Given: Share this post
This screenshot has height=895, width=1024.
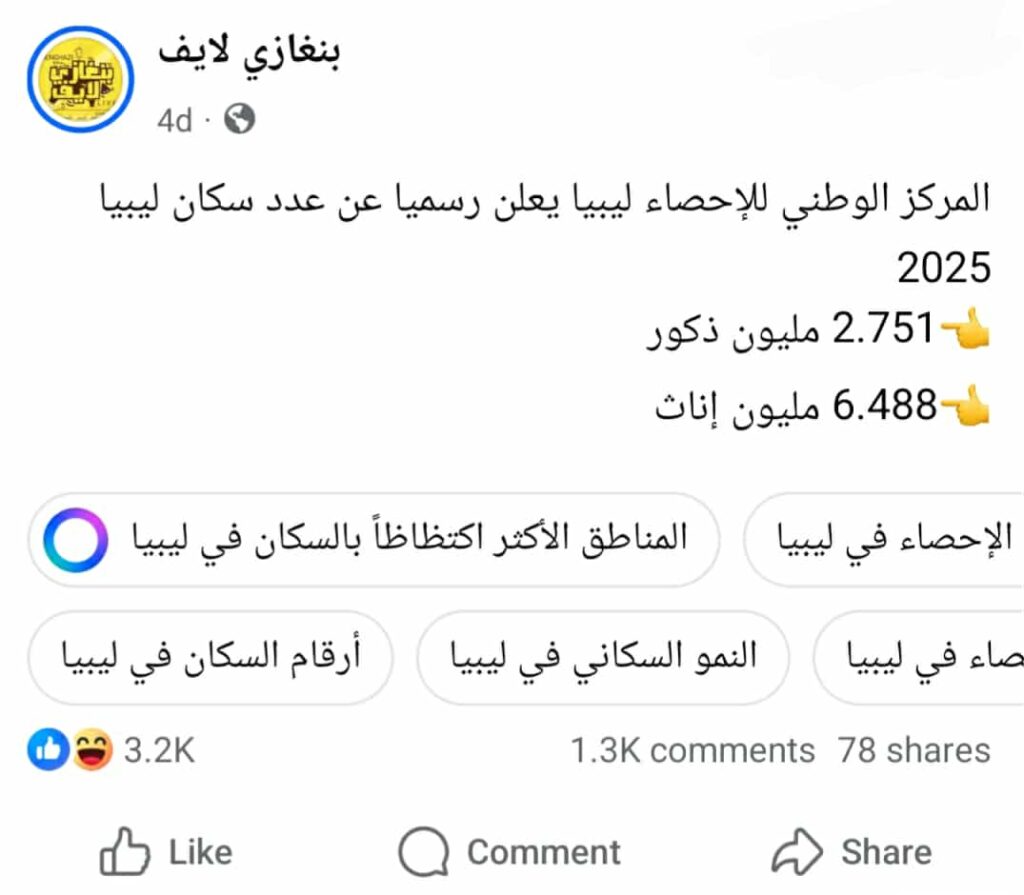Looking at the screenshot, I should pyautogui.click(x=852, y=852).
